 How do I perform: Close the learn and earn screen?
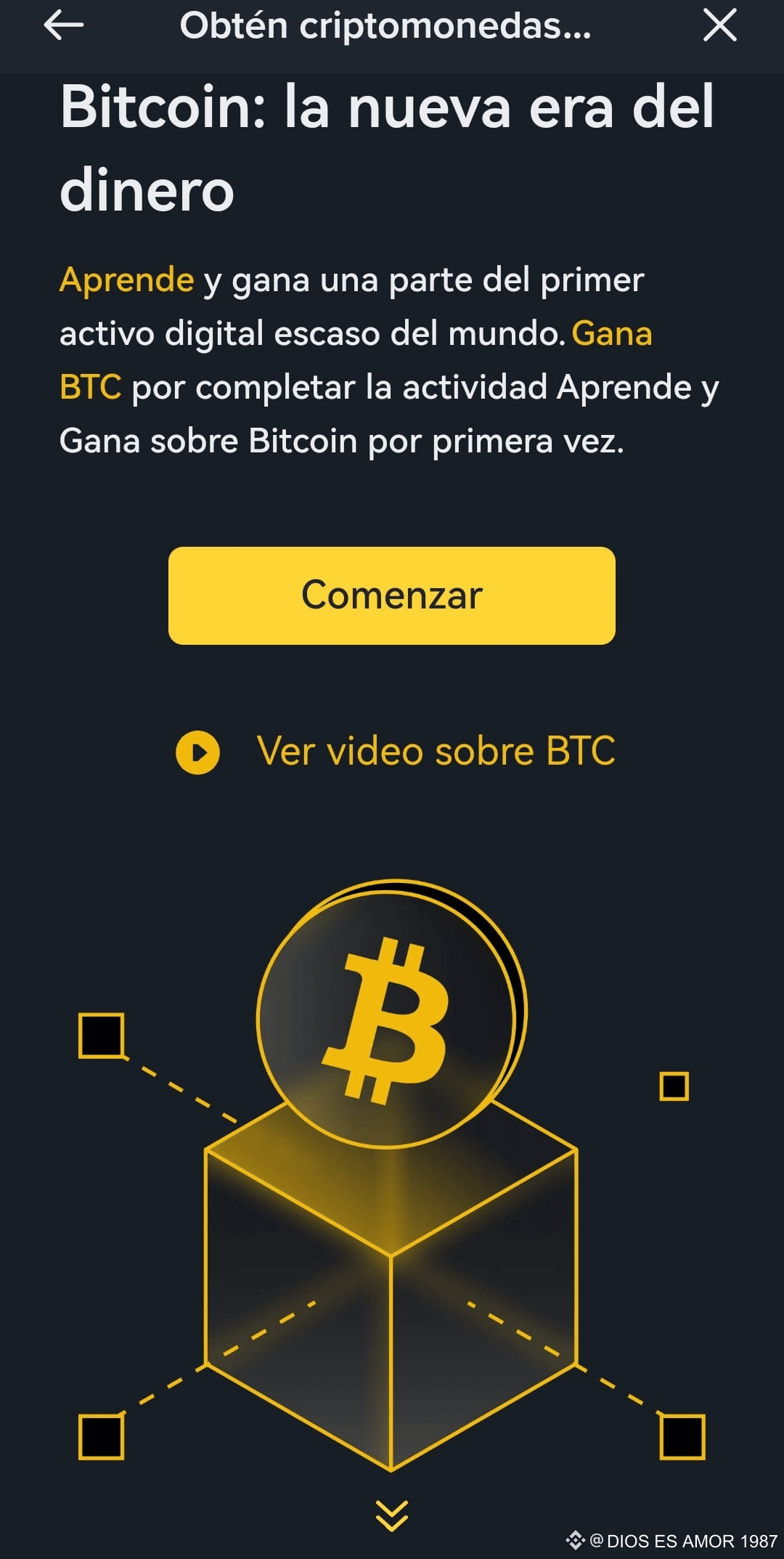(721, 26)
